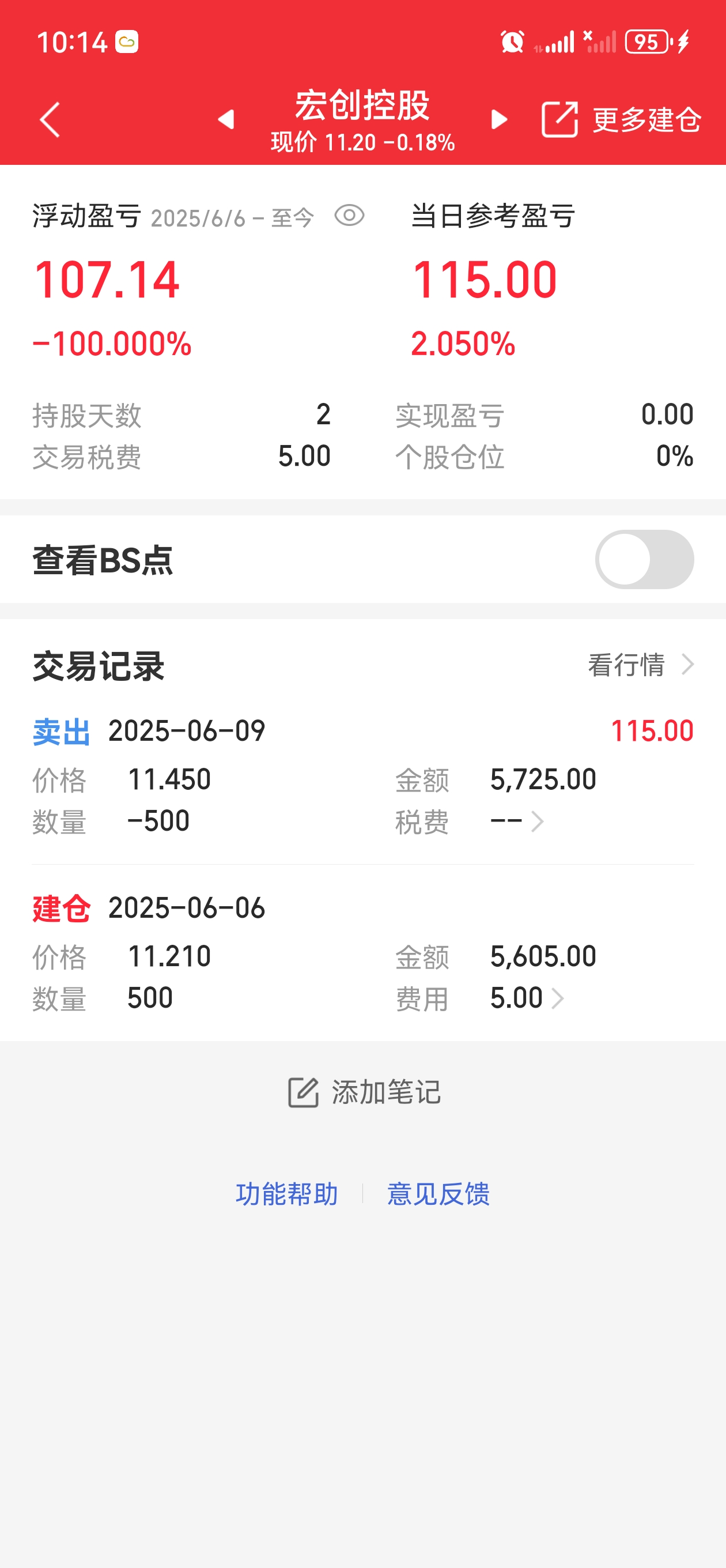The width and height of the screenshot is (726, 1568).
Task: Enable the 查看BS点 switch
Action: (x=644, y=559)
